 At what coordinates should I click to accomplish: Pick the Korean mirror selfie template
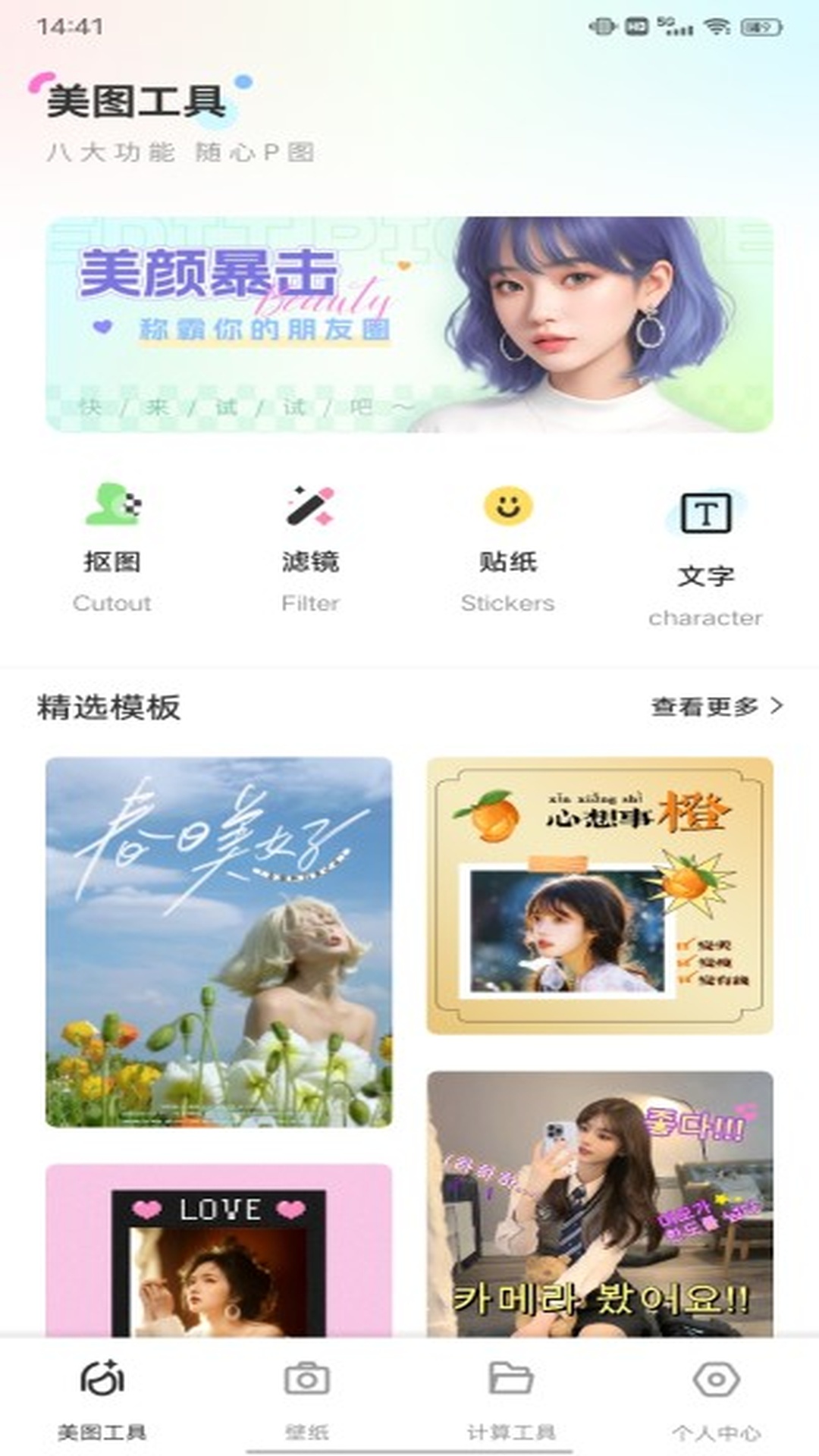(600, 1204)
